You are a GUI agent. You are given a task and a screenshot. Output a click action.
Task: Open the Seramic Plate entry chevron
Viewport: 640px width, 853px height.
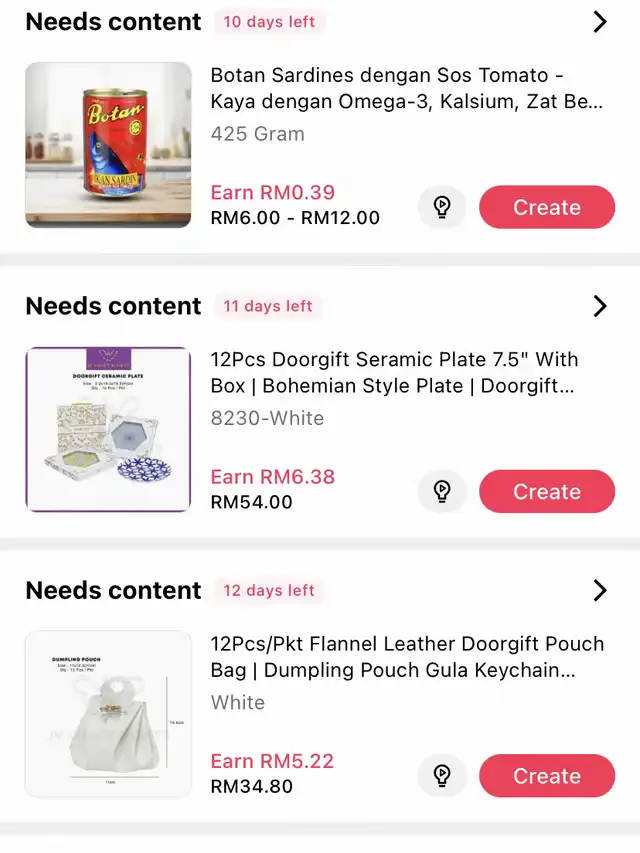(600, 306)
